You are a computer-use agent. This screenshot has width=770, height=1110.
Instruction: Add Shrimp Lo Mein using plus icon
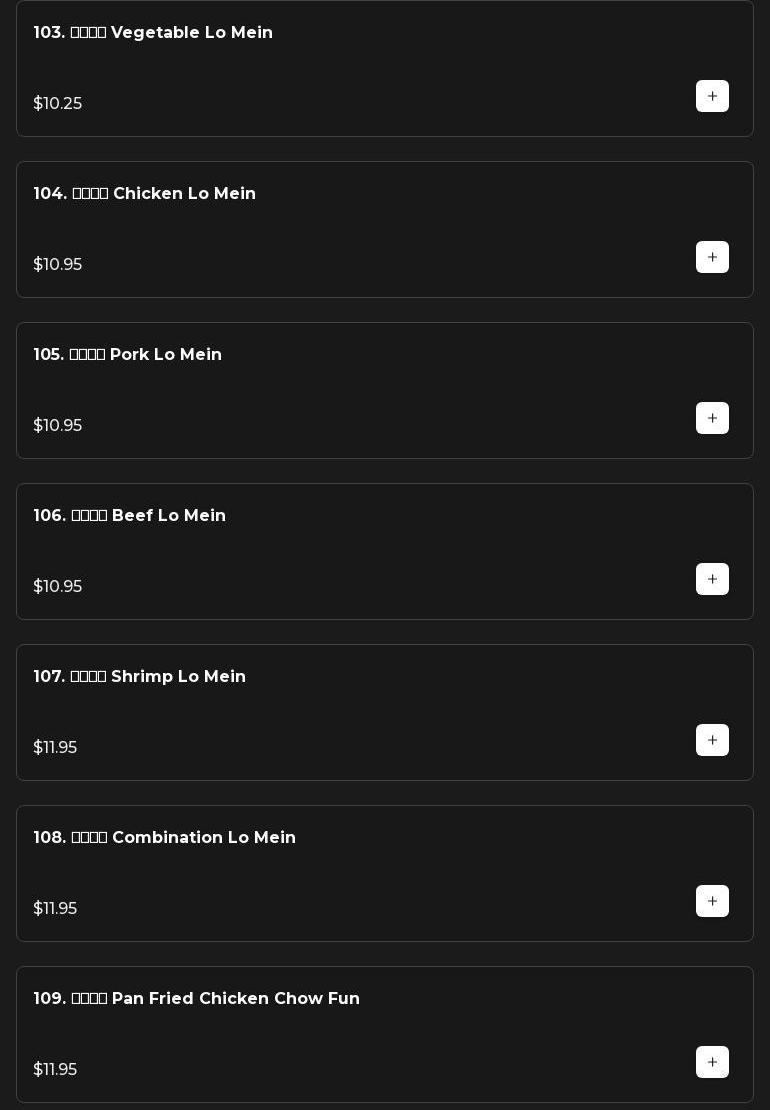point(712,740)
